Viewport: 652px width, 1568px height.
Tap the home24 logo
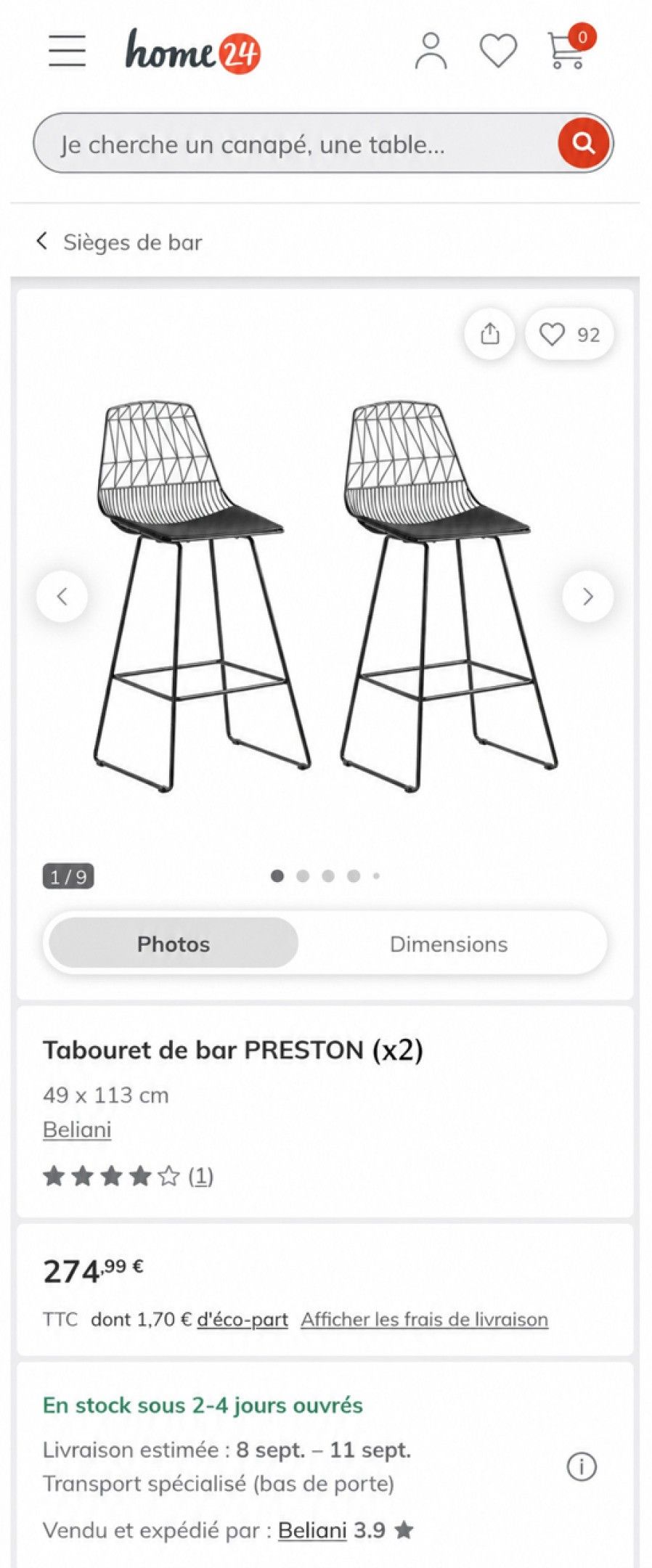tap(192, 51)
